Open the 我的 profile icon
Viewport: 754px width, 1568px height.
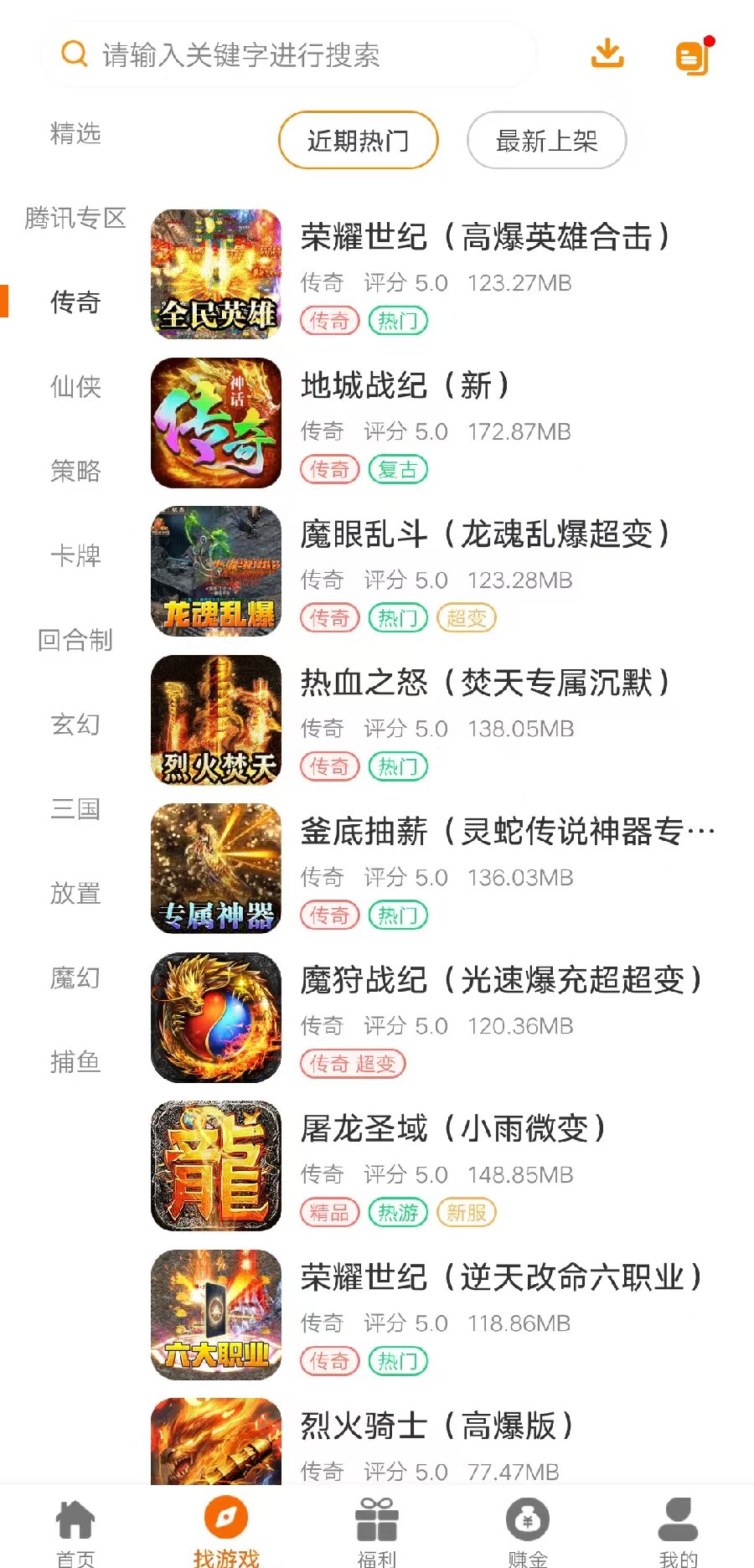679,1516
